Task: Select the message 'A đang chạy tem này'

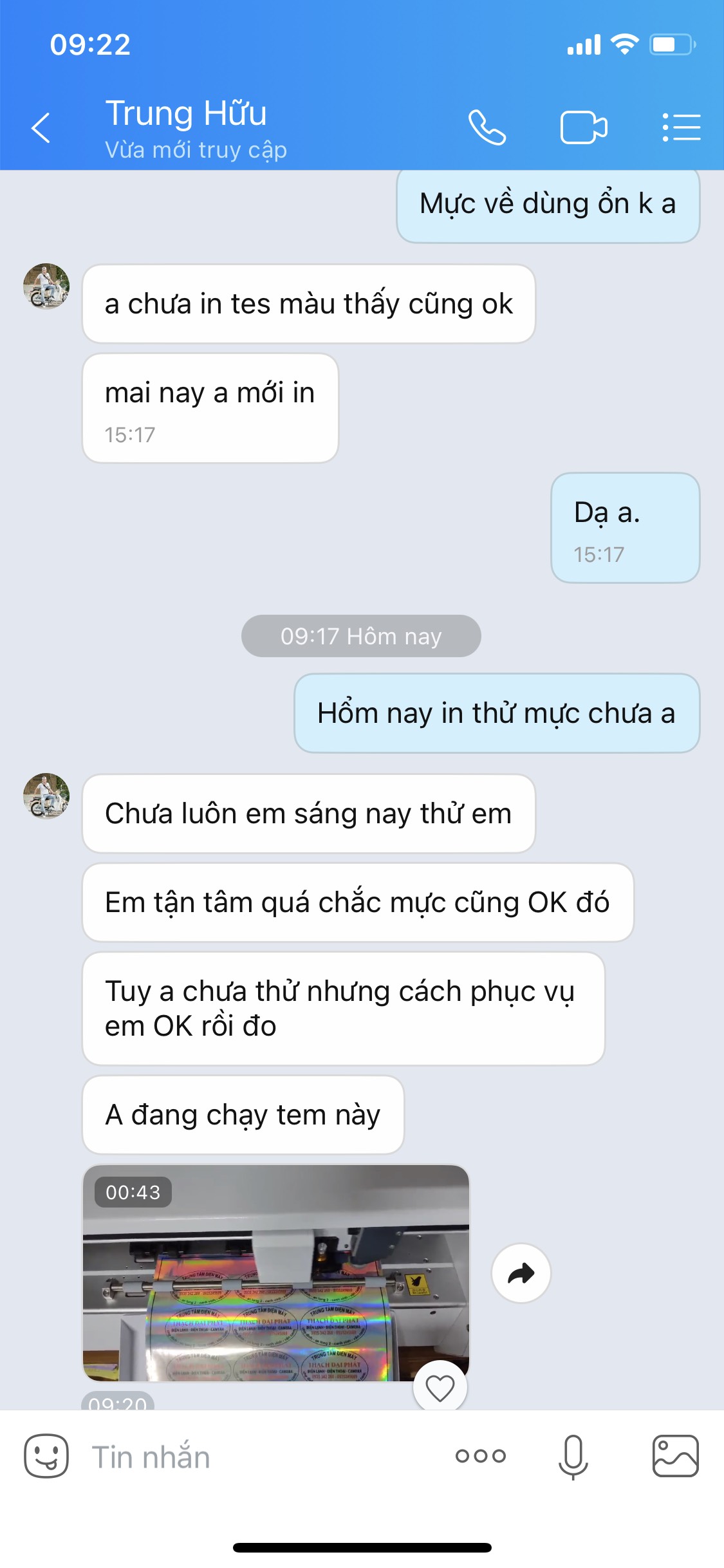Action: point(243,1115)
